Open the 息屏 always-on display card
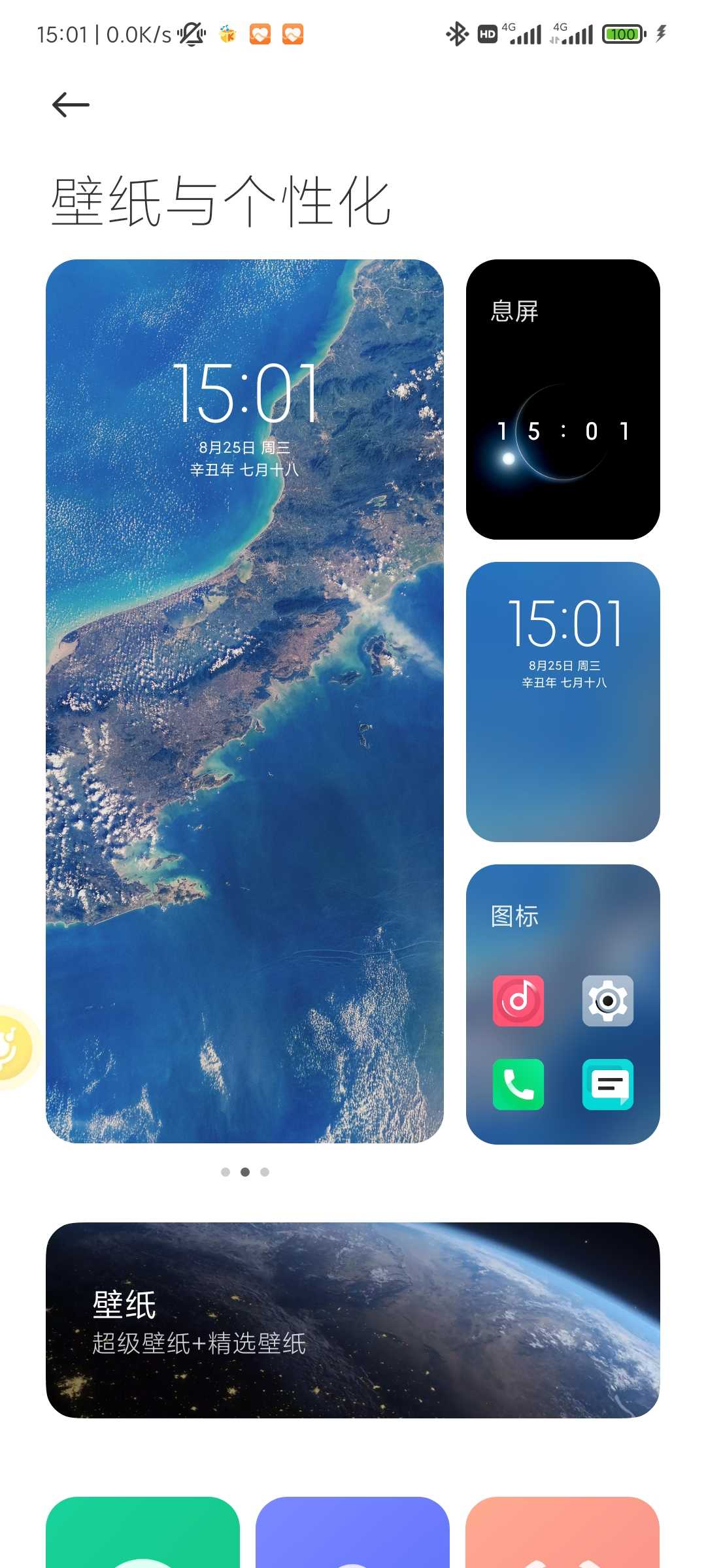Viewport: 706px width, 1568px height. click(x=563, y=399)
